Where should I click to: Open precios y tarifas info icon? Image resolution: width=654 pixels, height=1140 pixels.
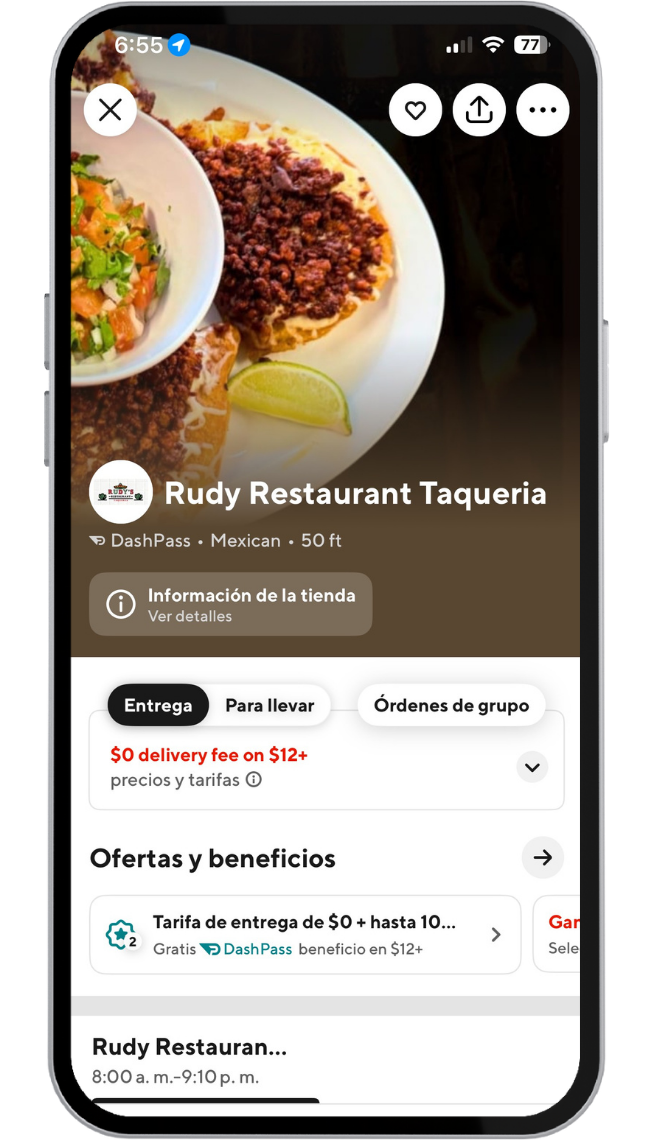click(x=254, y=780)
